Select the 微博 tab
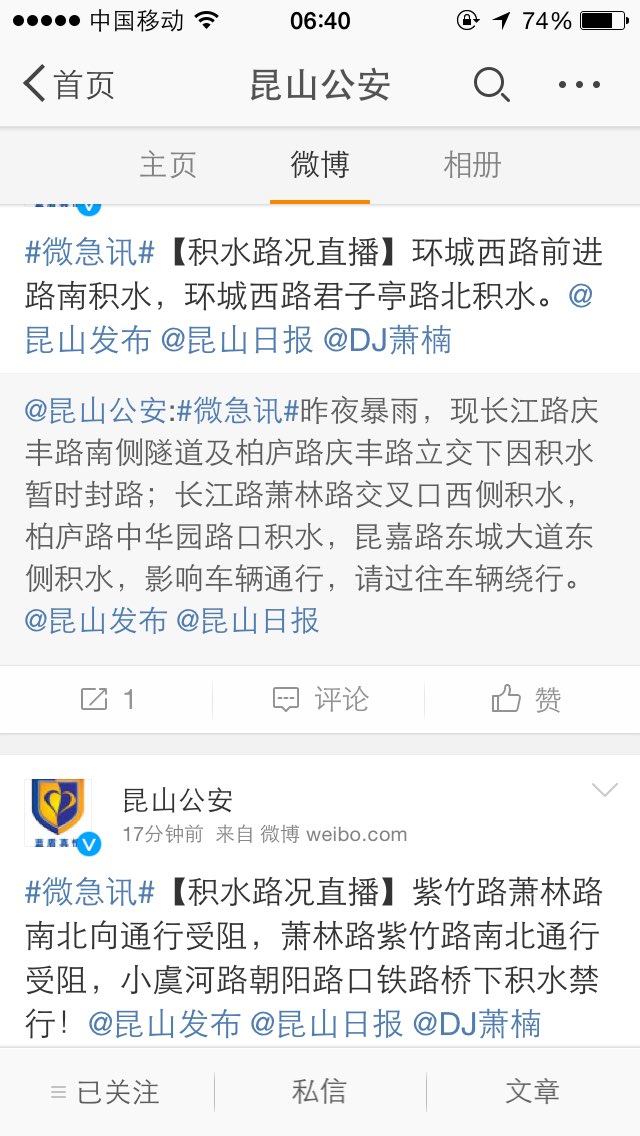The height and width of the screenshot is (1136, 640). pos(320,165)
